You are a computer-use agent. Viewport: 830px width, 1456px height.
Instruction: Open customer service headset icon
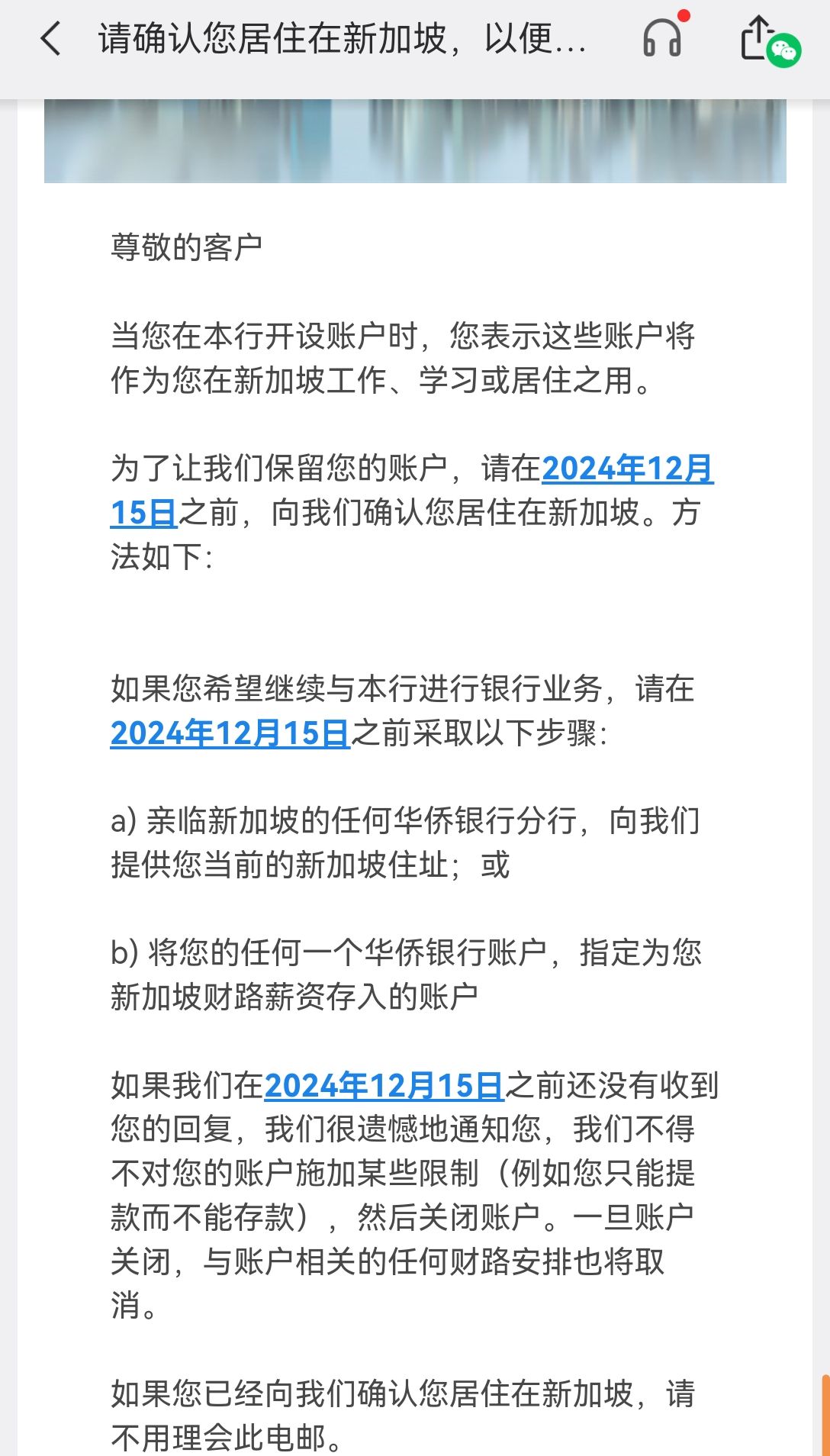[663, 37]
